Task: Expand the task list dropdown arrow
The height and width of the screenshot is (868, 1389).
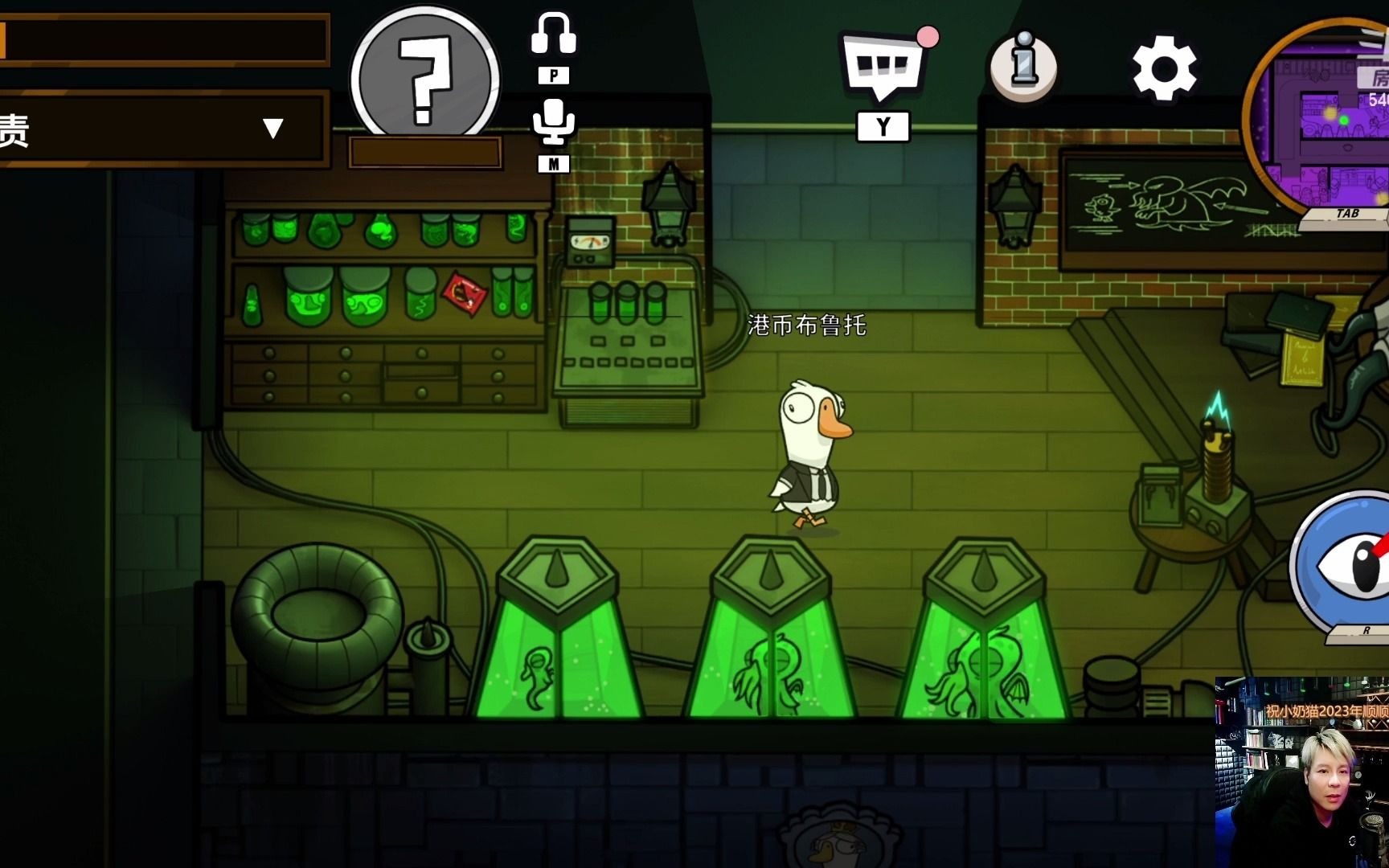Action: point(273,129)
